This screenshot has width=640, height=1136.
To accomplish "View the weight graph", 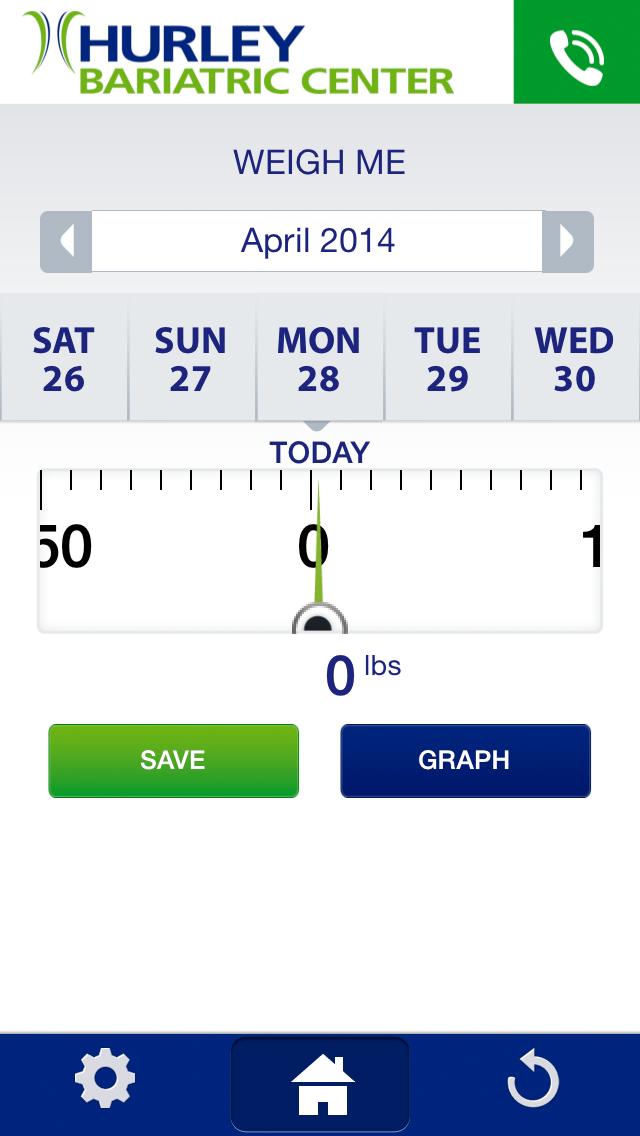I will [x=465, y=760].
